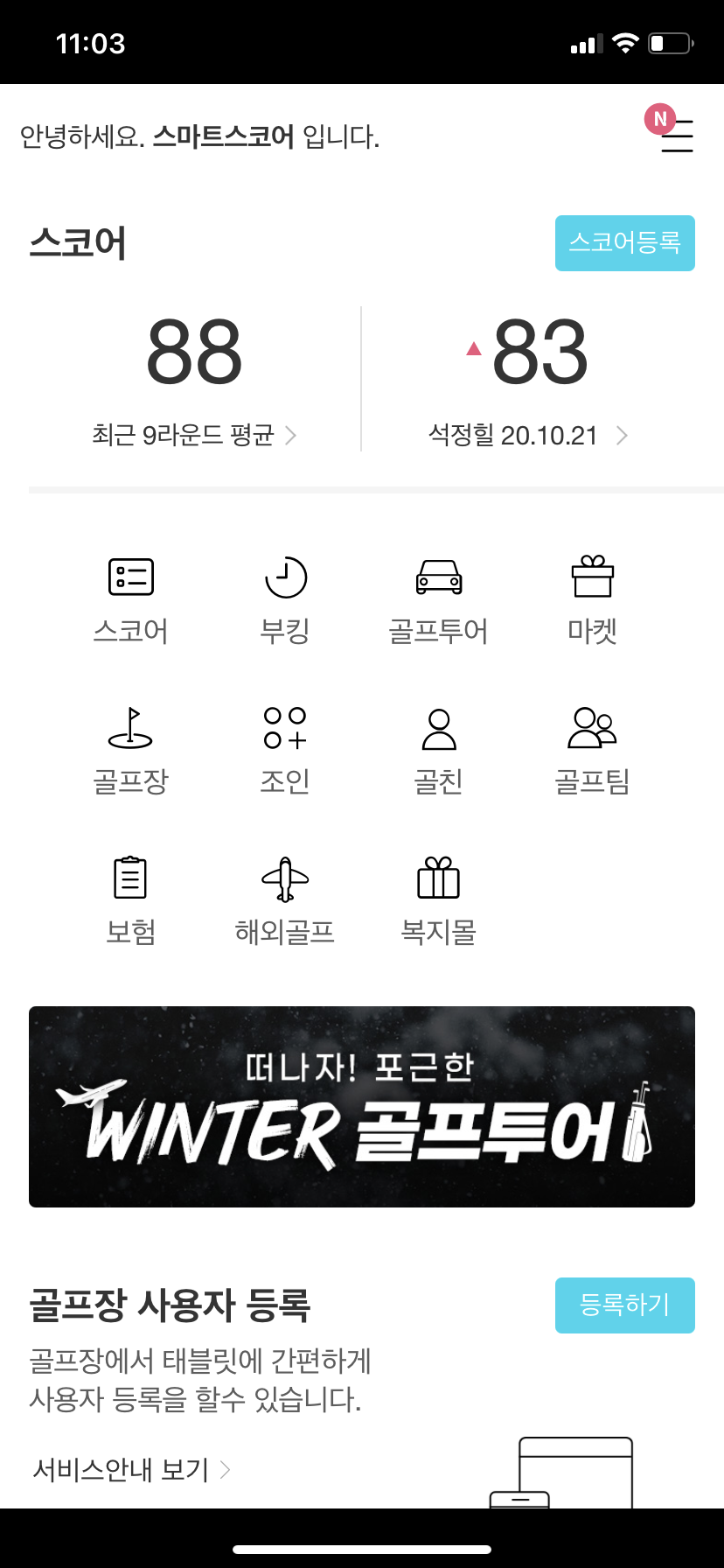Tap the 스코어등록 button
The width and height of the screenshot is (724, 1568).
[x=624, y=243]
